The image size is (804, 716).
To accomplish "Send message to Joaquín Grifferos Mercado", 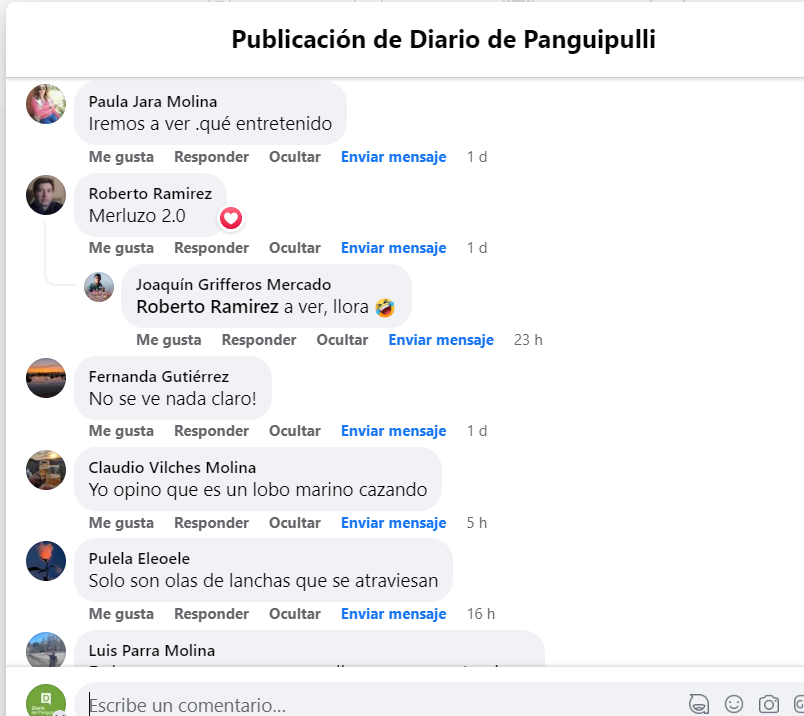I will tap(441, 340).
